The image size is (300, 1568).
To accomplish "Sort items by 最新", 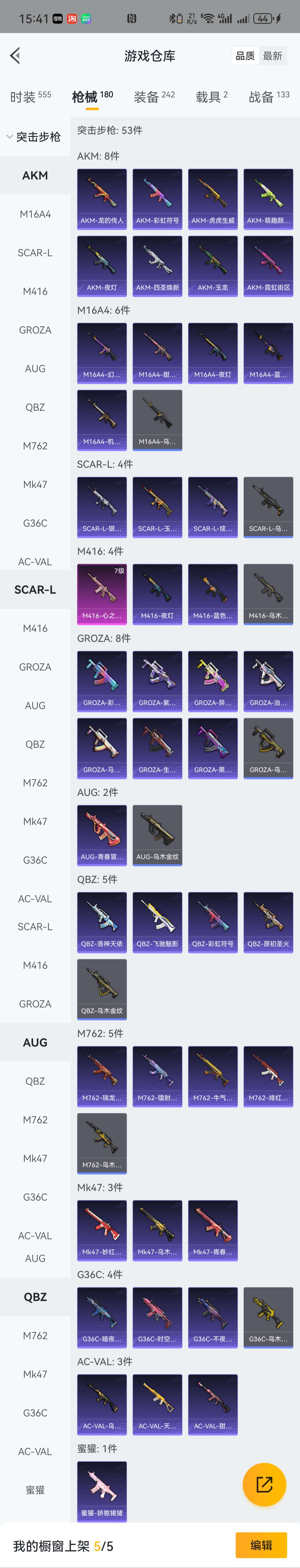I will click(272, 56).
